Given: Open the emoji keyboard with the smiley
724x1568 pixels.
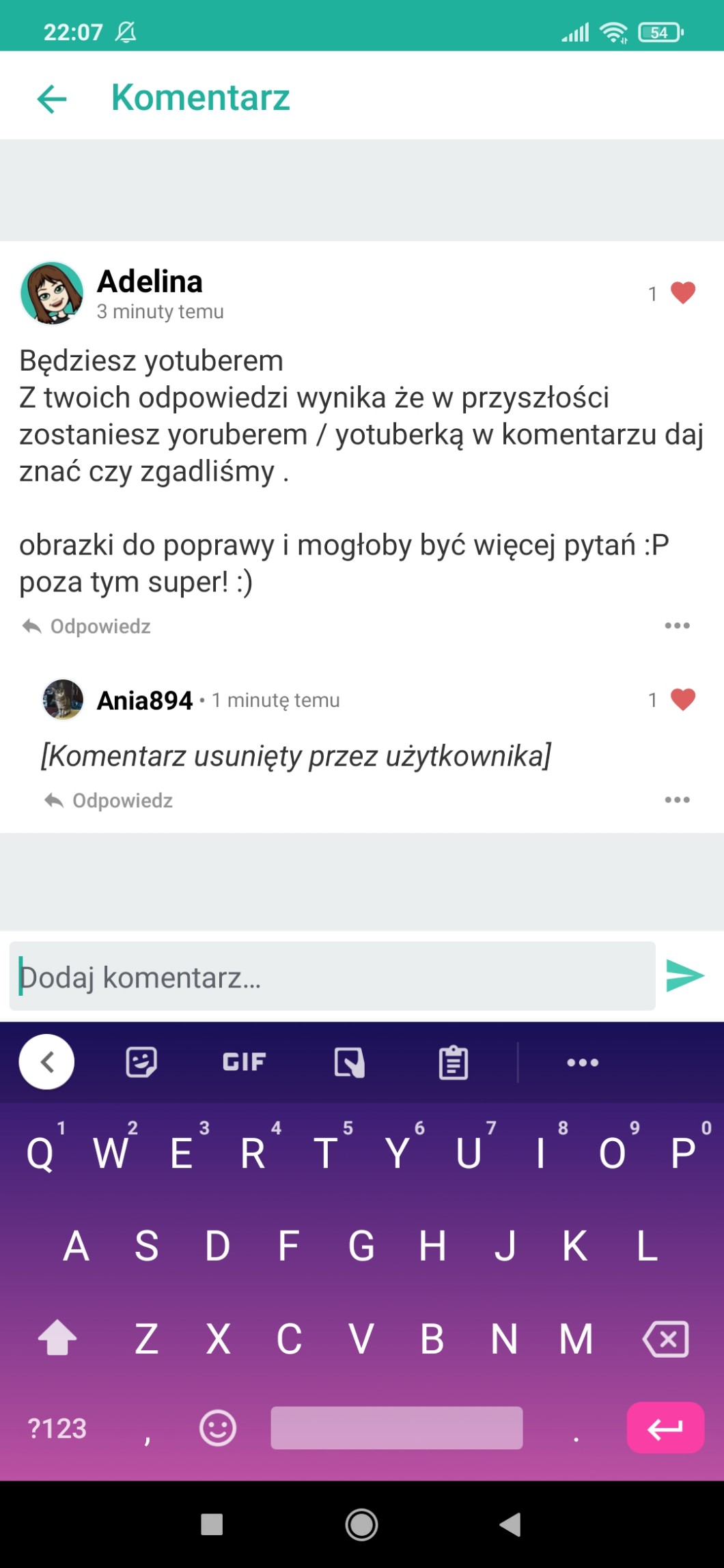Looking at the screenshot, I should point(218,1428).
